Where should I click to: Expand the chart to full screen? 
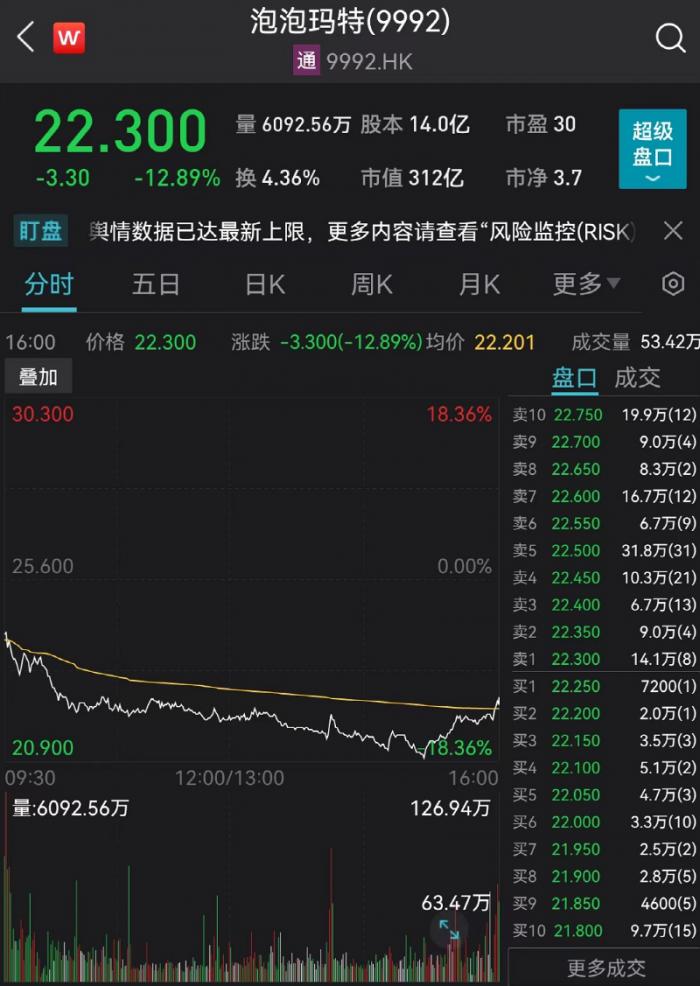pos(449,930)
